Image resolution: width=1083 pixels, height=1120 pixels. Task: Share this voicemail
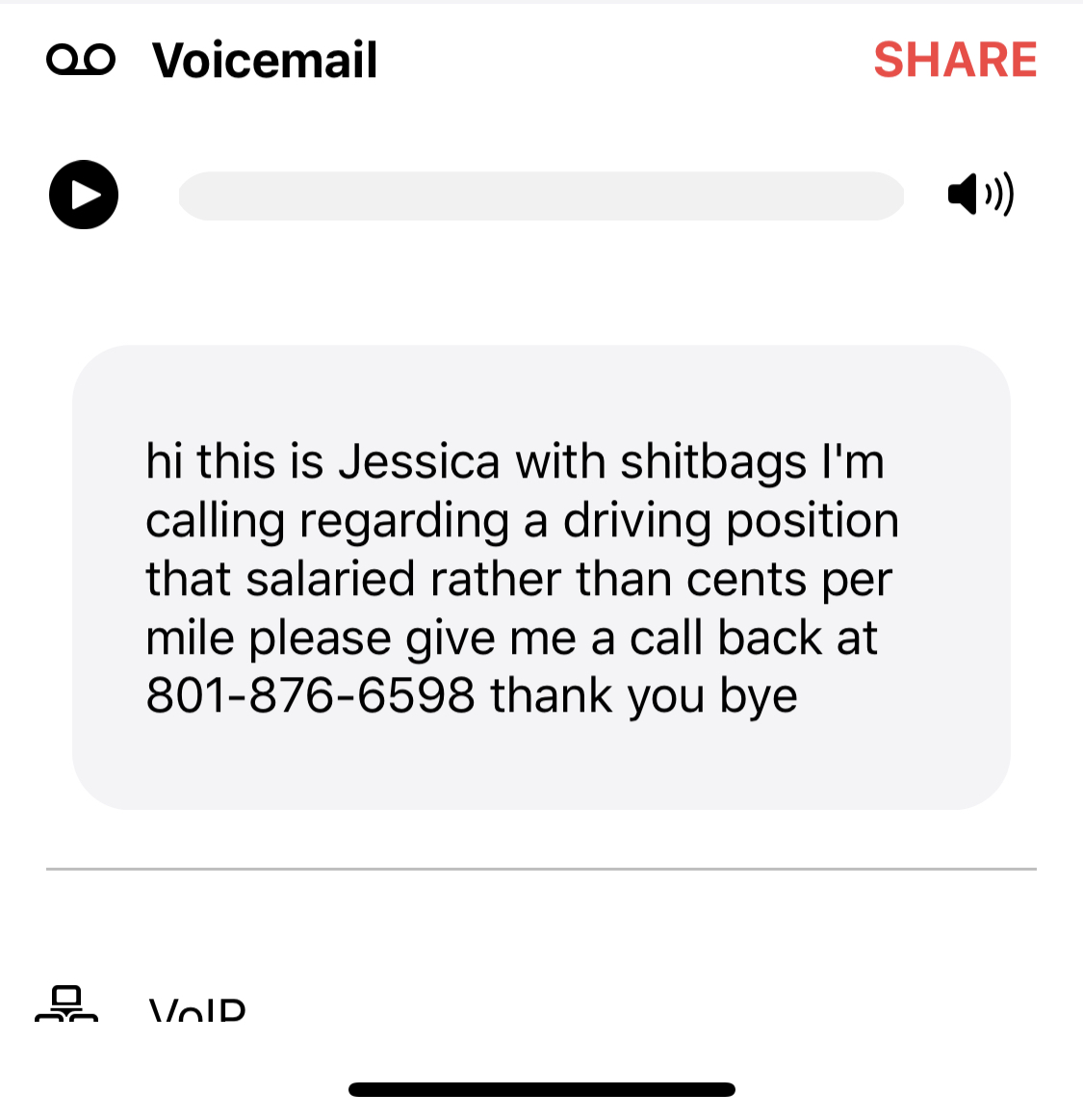pos(954,60)
